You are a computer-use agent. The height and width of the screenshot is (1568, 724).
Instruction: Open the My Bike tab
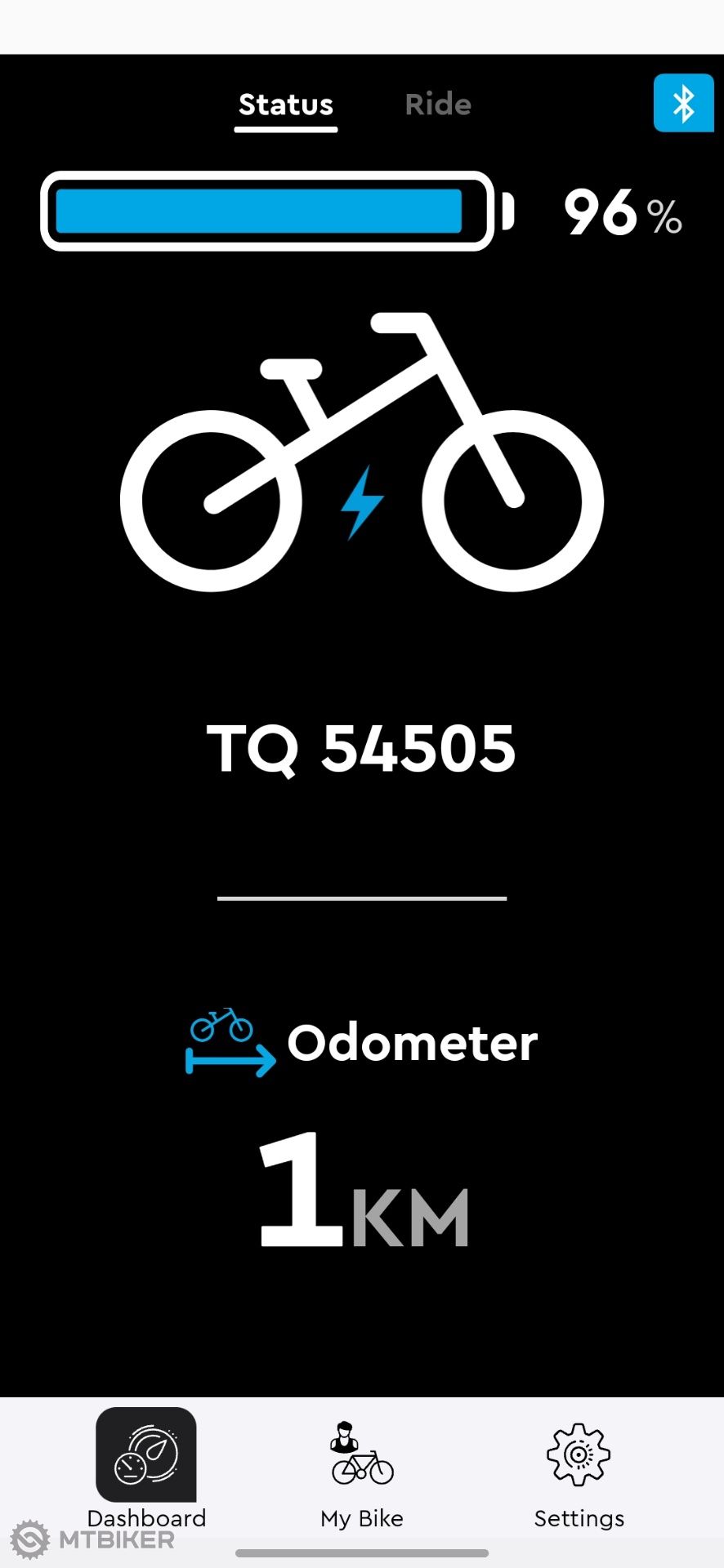(362, 1475)
